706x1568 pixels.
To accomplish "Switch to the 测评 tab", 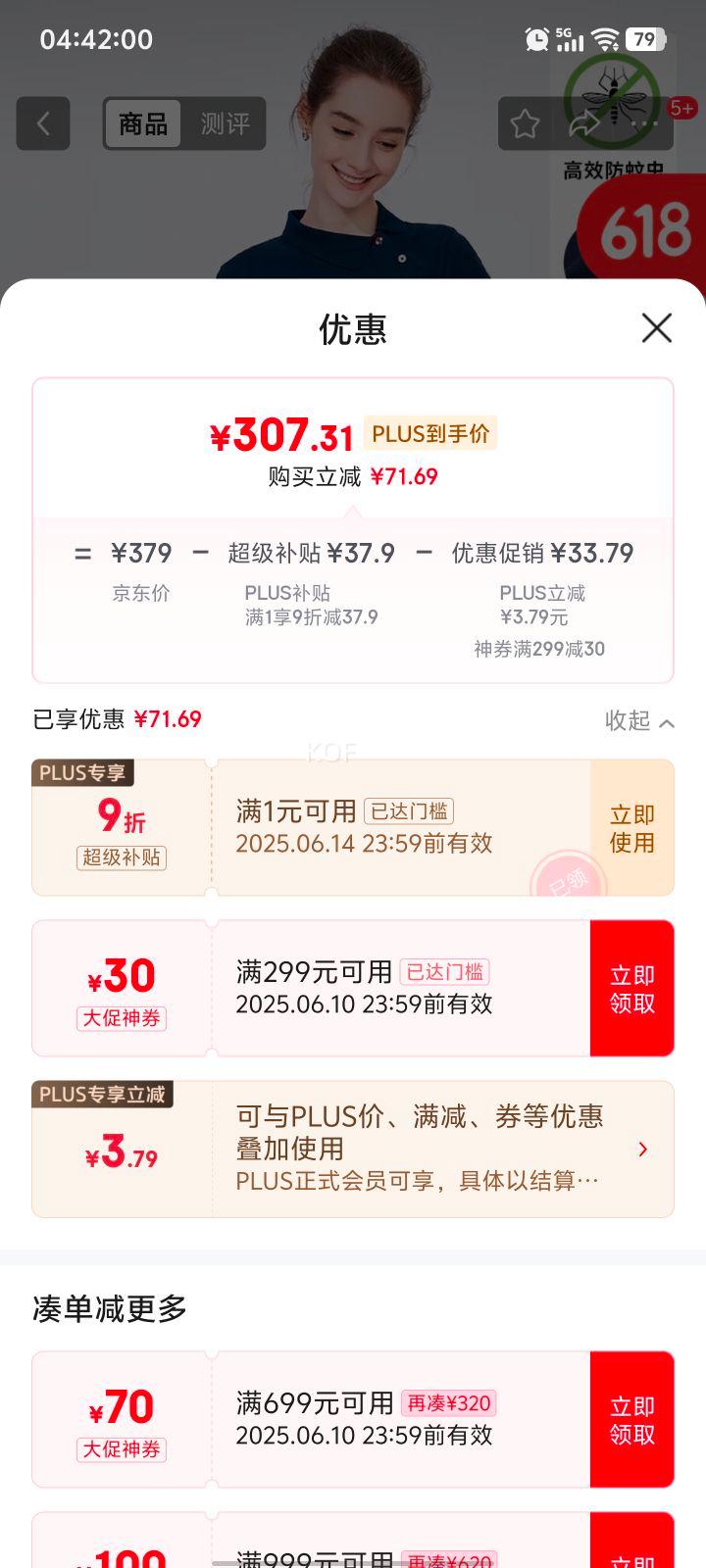I will coord(225,123).
